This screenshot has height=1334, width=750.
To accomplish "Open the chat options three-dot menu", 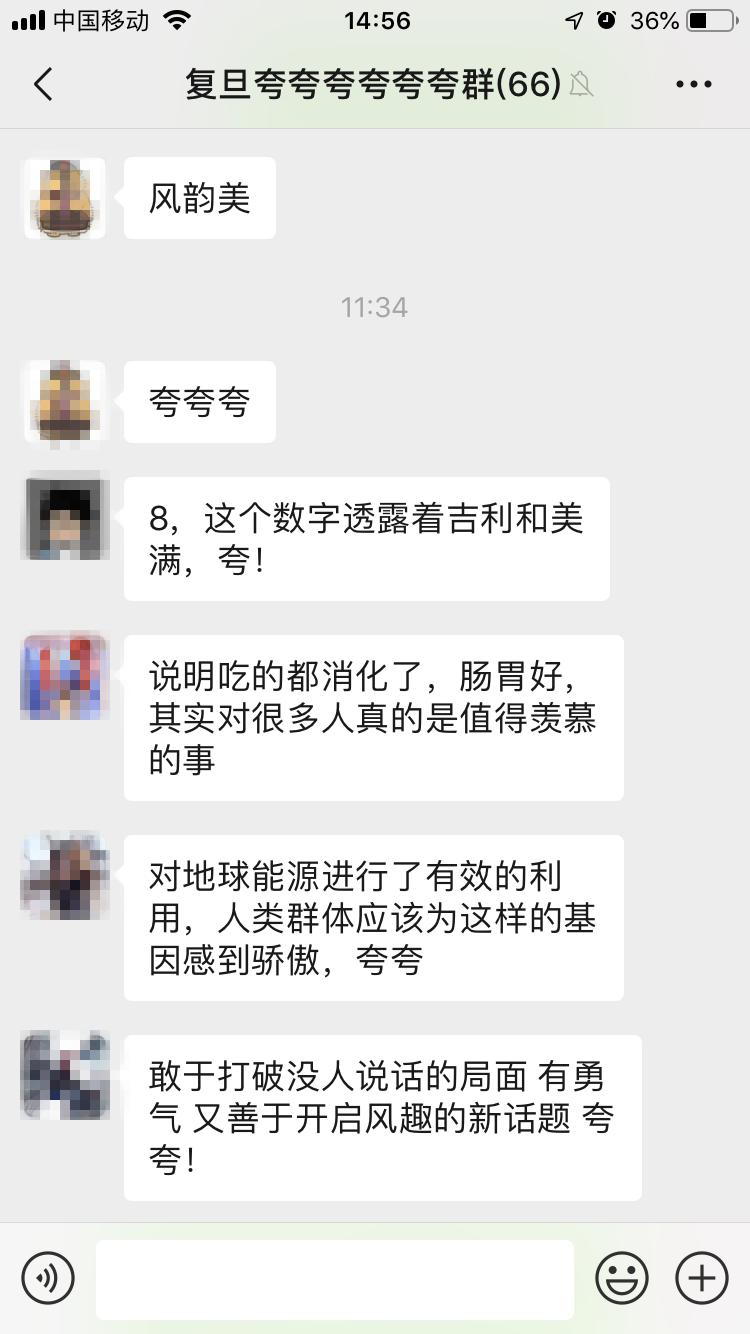I will click(x=693, y=84).
